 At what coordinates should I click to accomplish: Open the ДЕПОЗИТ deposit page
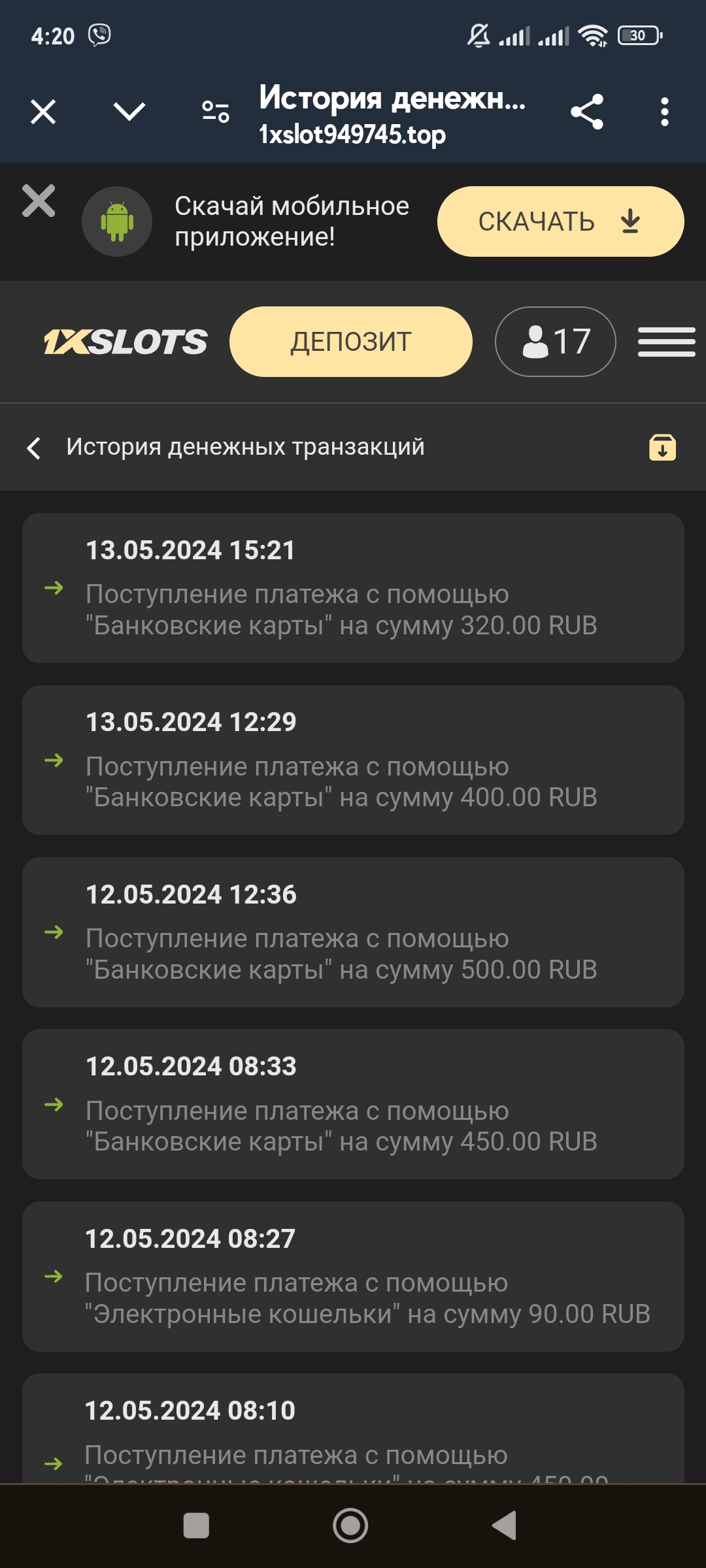click(x=350, y=342)
